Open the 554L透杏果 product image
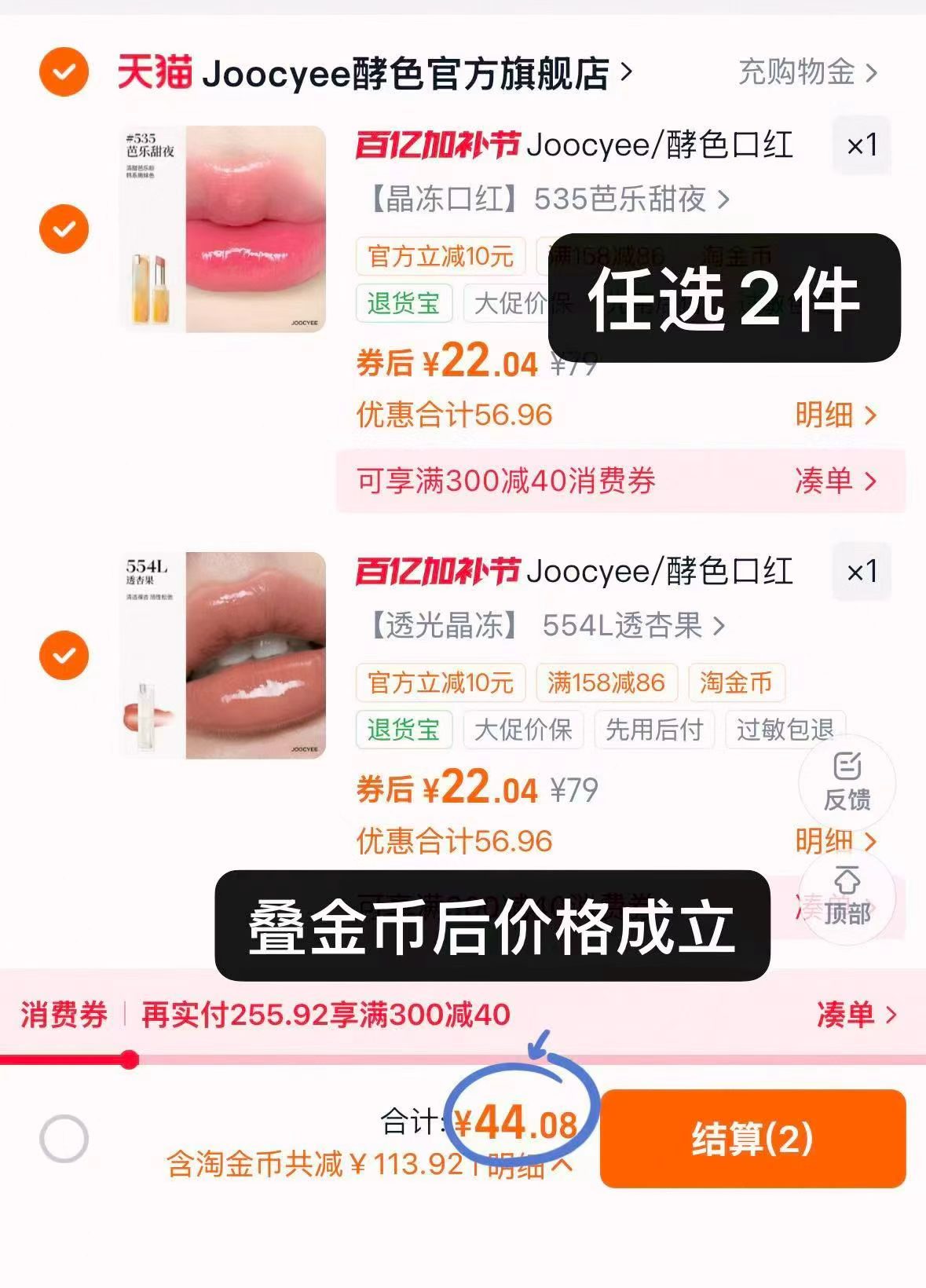The width and height of the screenshot is (926, 1288). (x=223, y=655)
